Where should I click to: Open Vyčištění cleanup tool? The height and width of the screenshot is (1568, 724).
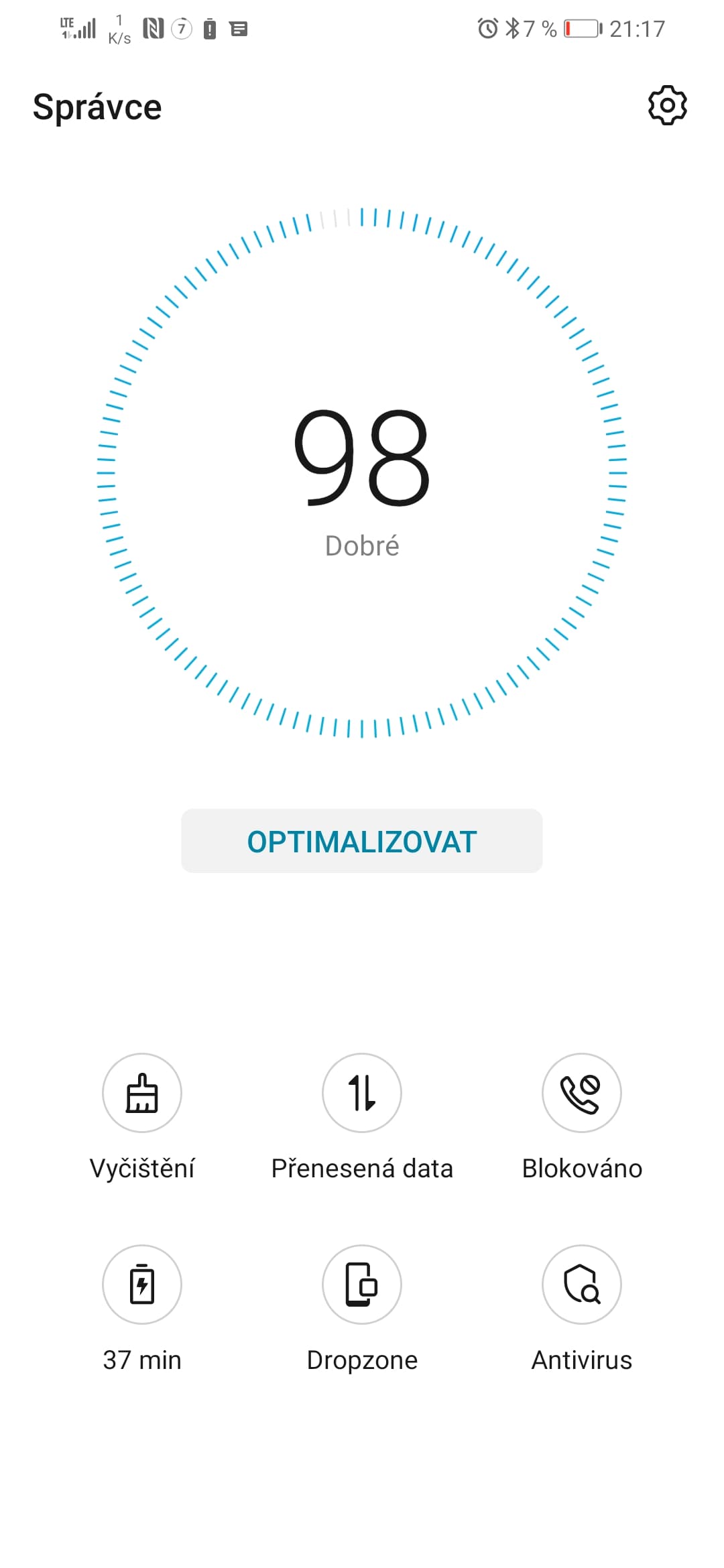point(142,1093)
